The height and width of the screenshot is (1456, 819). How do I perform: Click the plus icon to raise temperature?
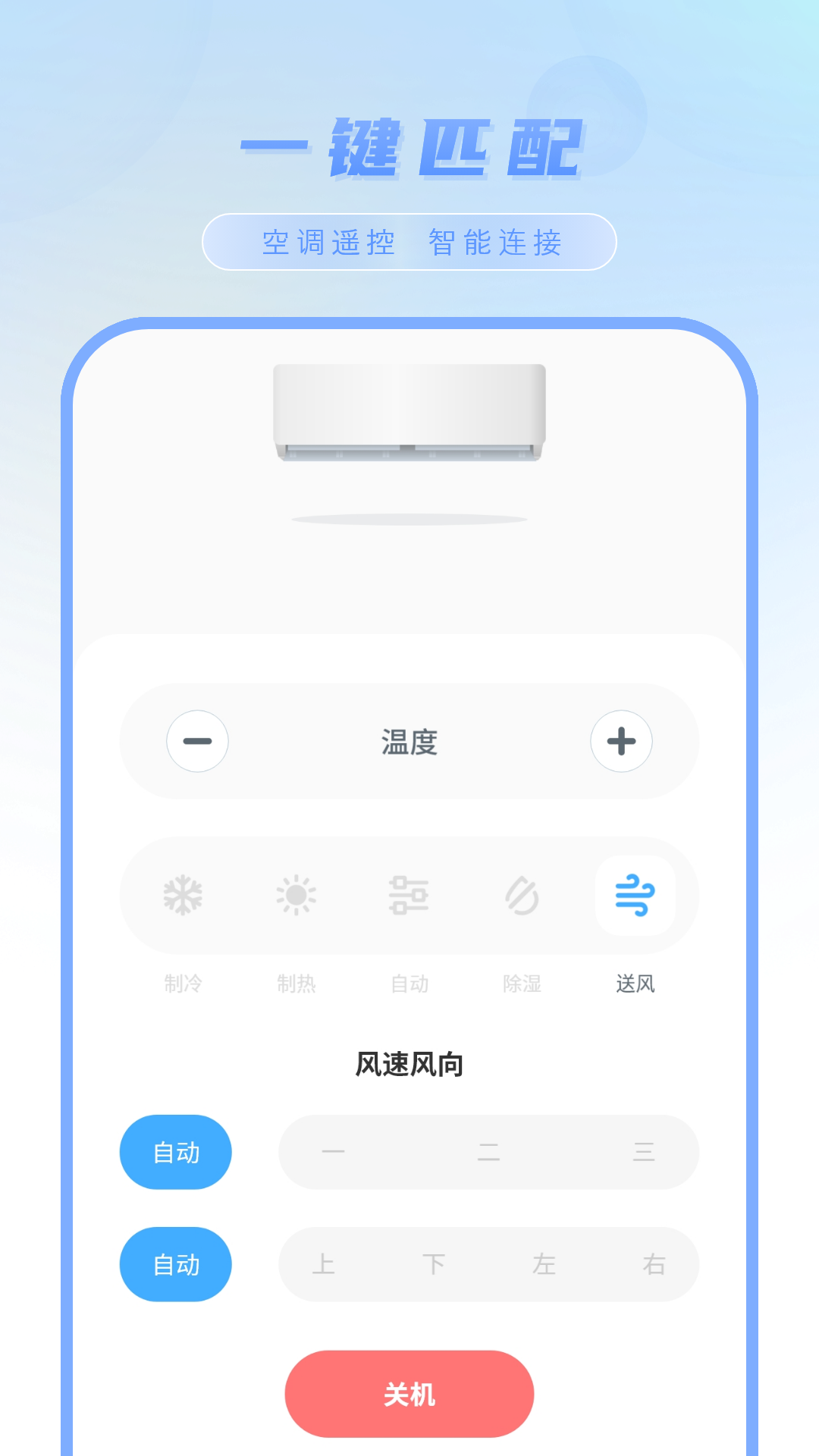point(622,742)
